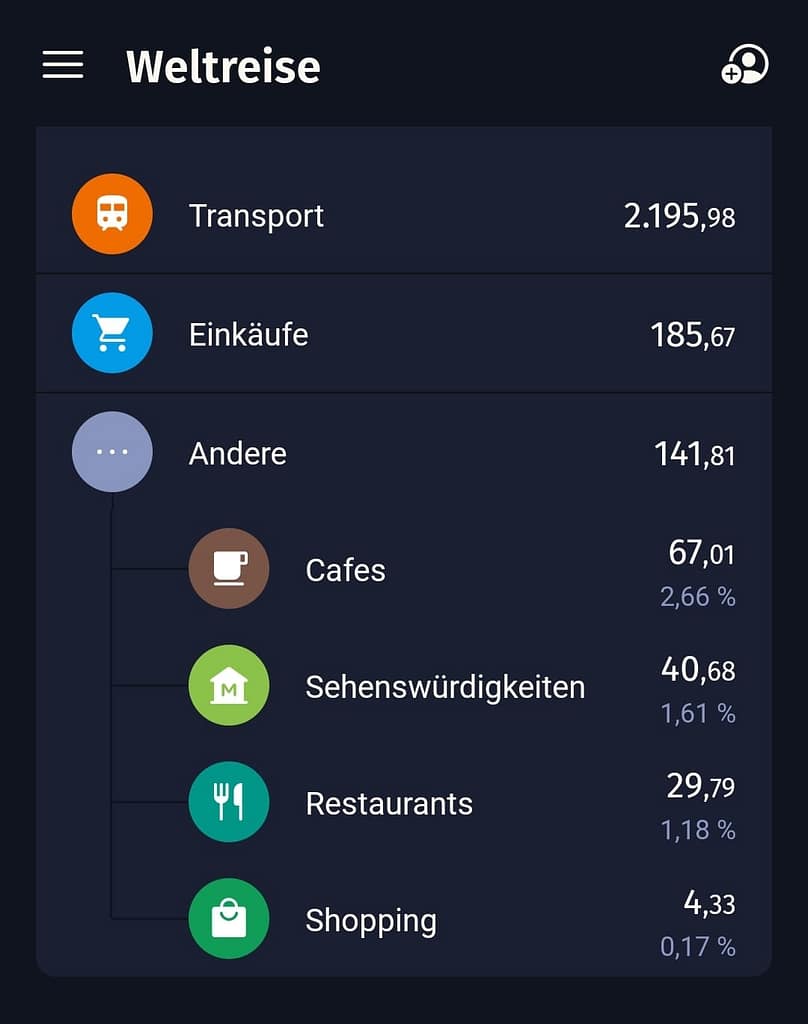
Task: Tap the ellipsis icon for Andere category
Action: [x=112, y=452]
